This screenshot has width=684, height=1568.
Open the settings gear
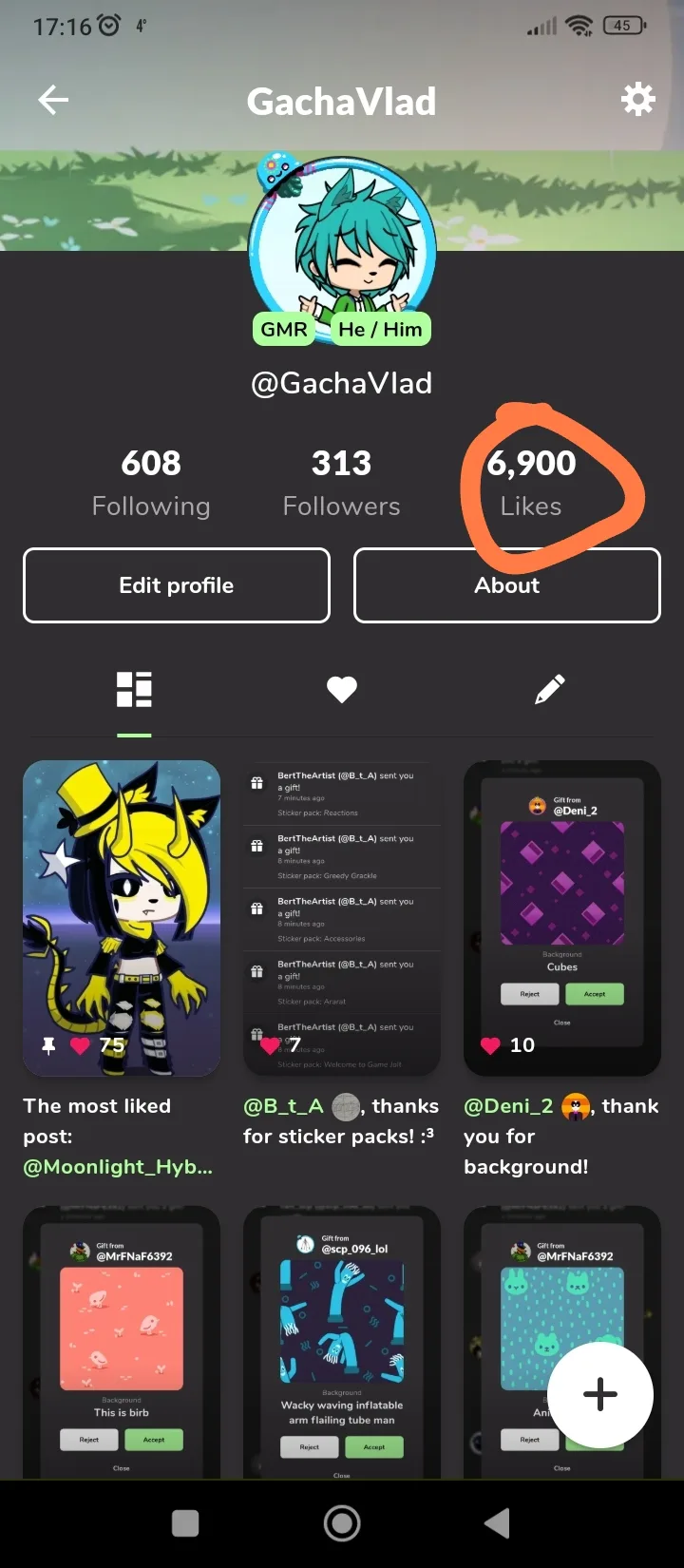(x=637, y=99)
